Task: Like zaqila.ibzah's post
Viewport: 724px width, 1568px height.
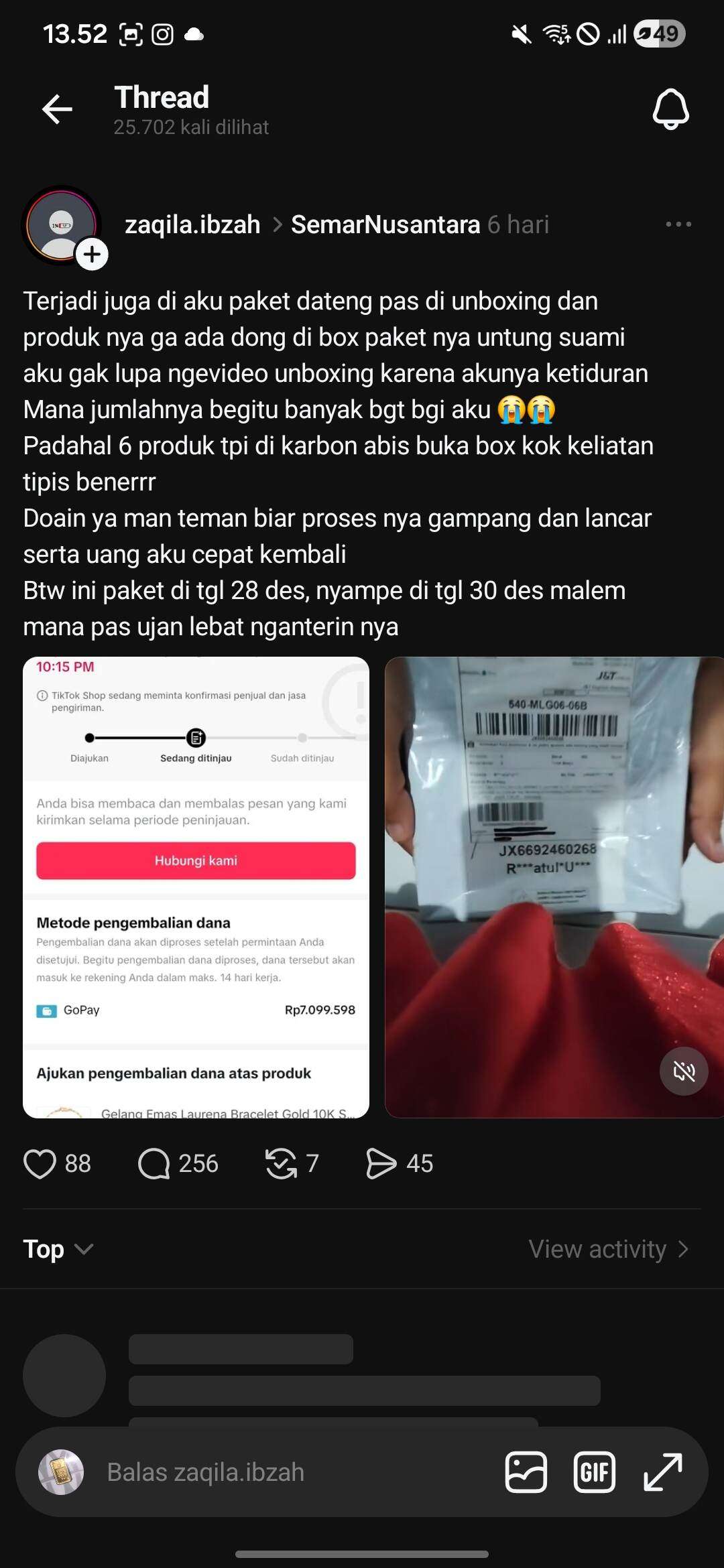Action: (40, 1164)
